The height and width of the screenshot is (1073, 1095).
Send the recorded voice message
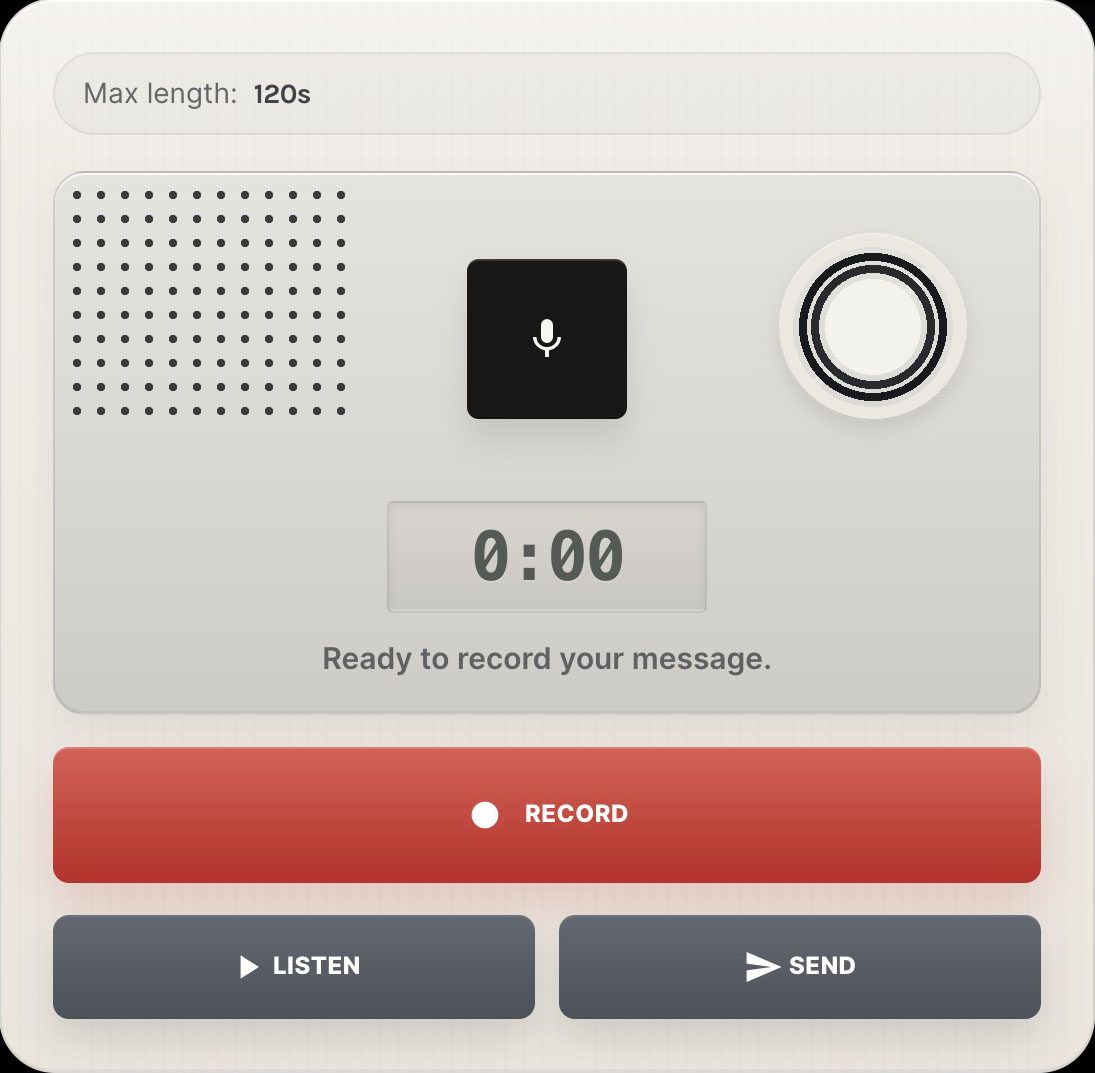[799, 966]
